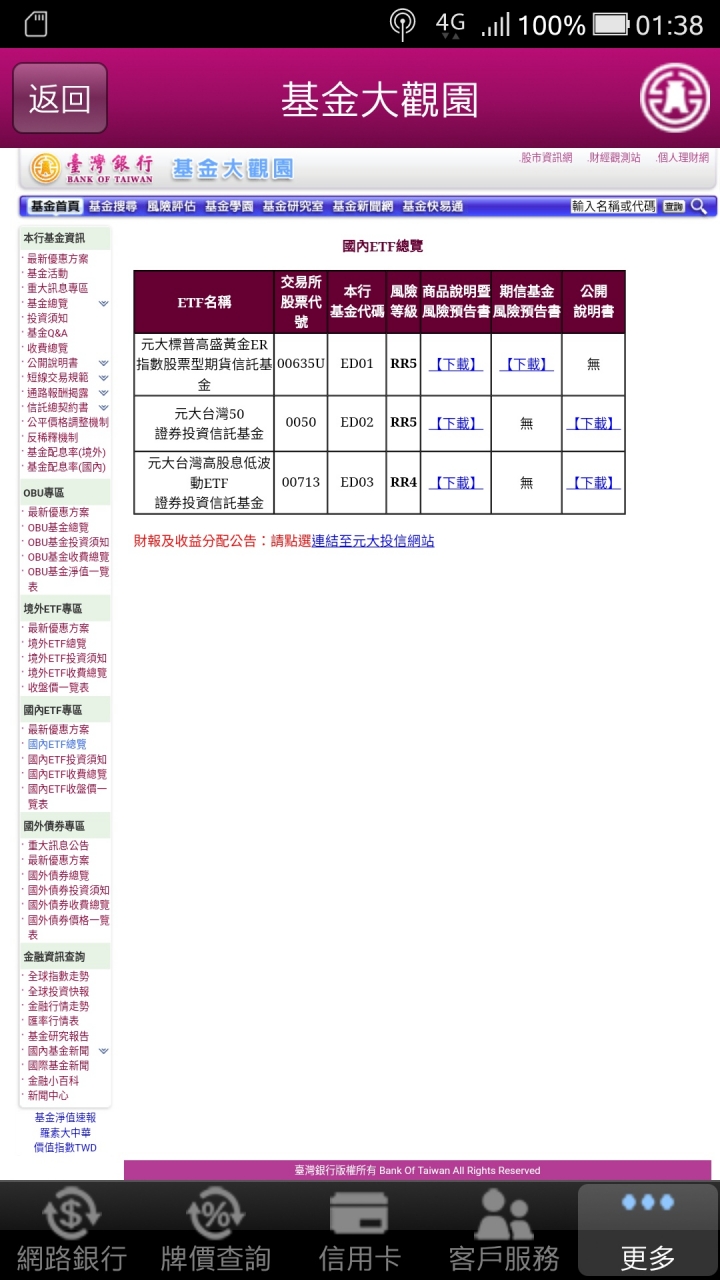
Task: Download 公開說明書 for fund ED03
Action: (x=593, y=482)
